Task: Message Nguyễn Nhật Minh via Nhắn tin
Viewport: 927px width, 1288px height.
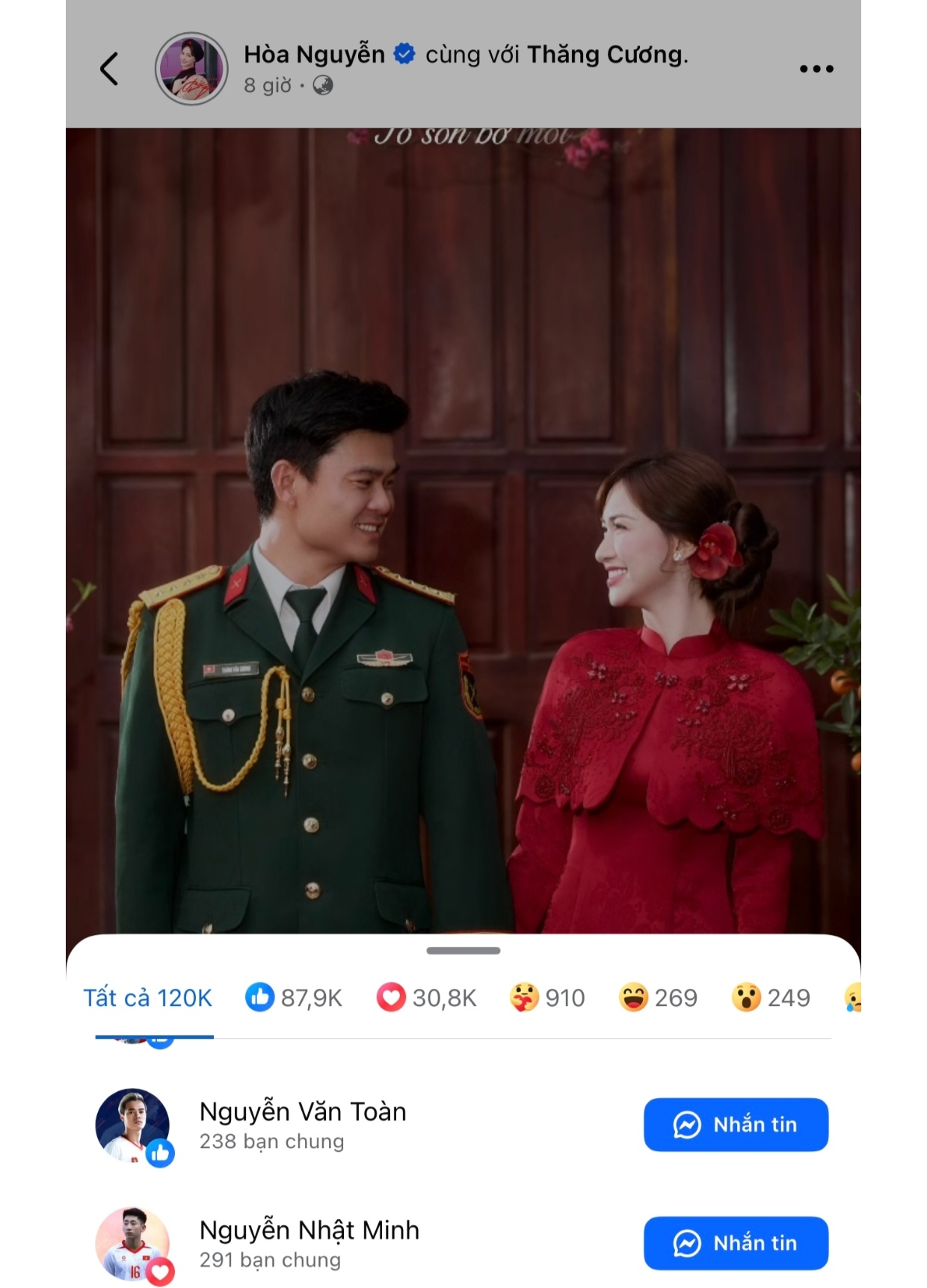Action: pos(736,1243)
